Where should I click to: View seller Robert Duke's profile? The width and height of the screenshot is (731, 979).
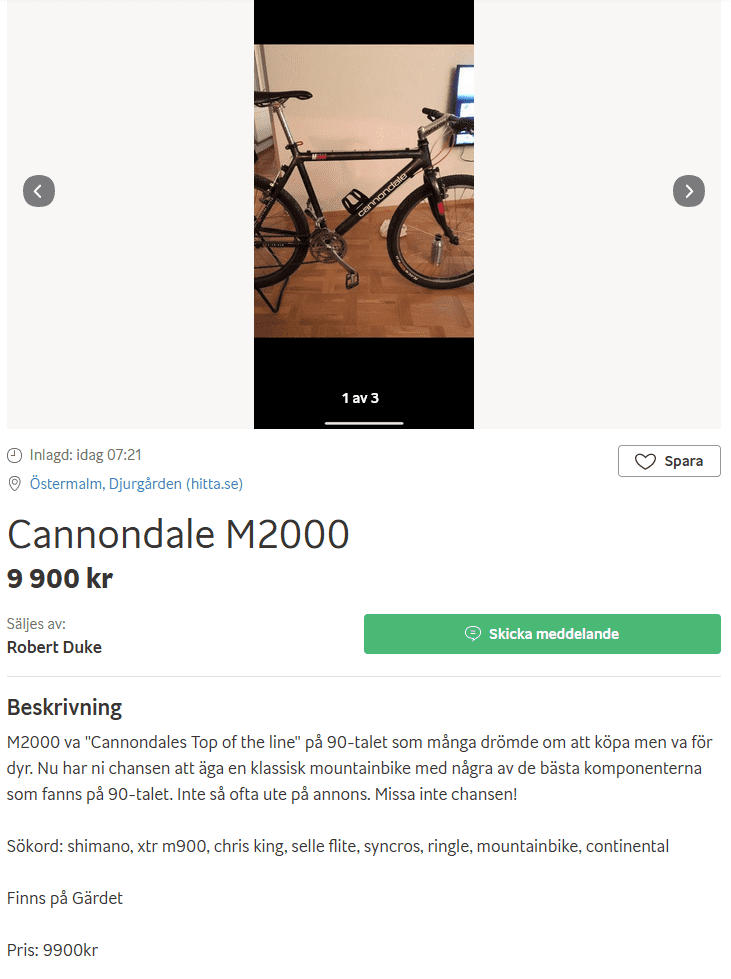[54, 647]
